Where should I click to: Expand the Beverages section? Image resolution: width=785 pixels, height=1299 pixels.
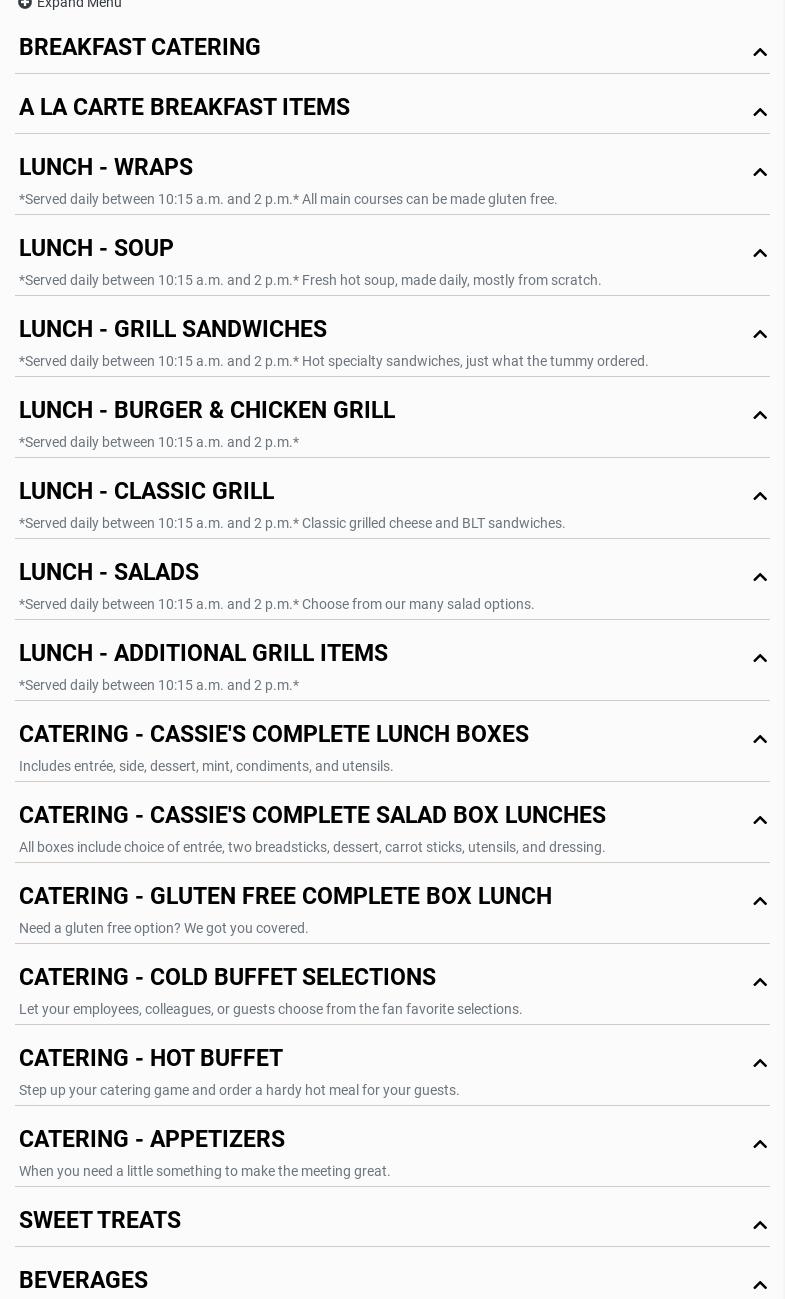[x=83, y=1281]
